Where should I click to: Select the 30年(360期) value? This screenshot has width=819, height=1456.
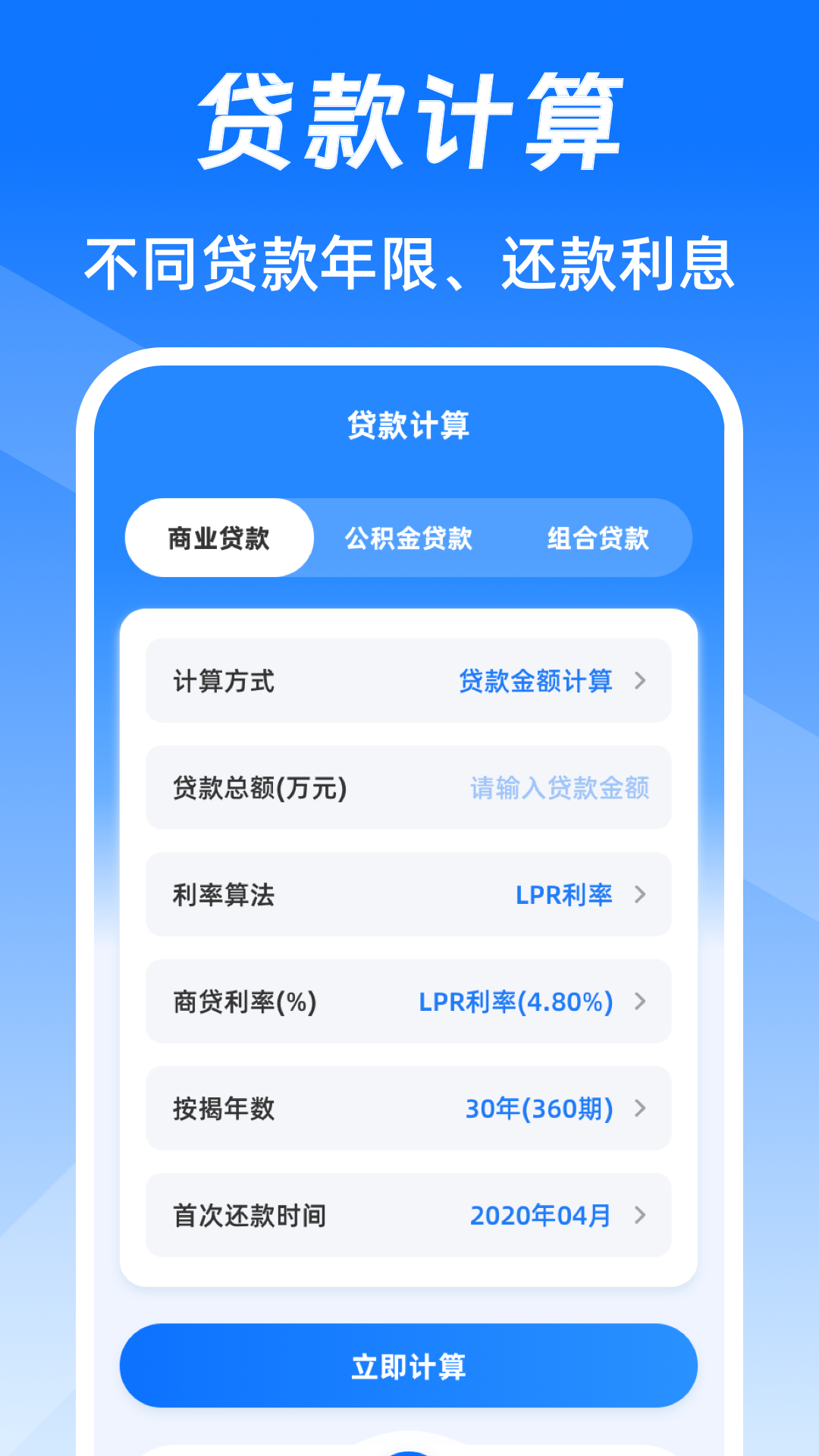[x=540, y=1109]
